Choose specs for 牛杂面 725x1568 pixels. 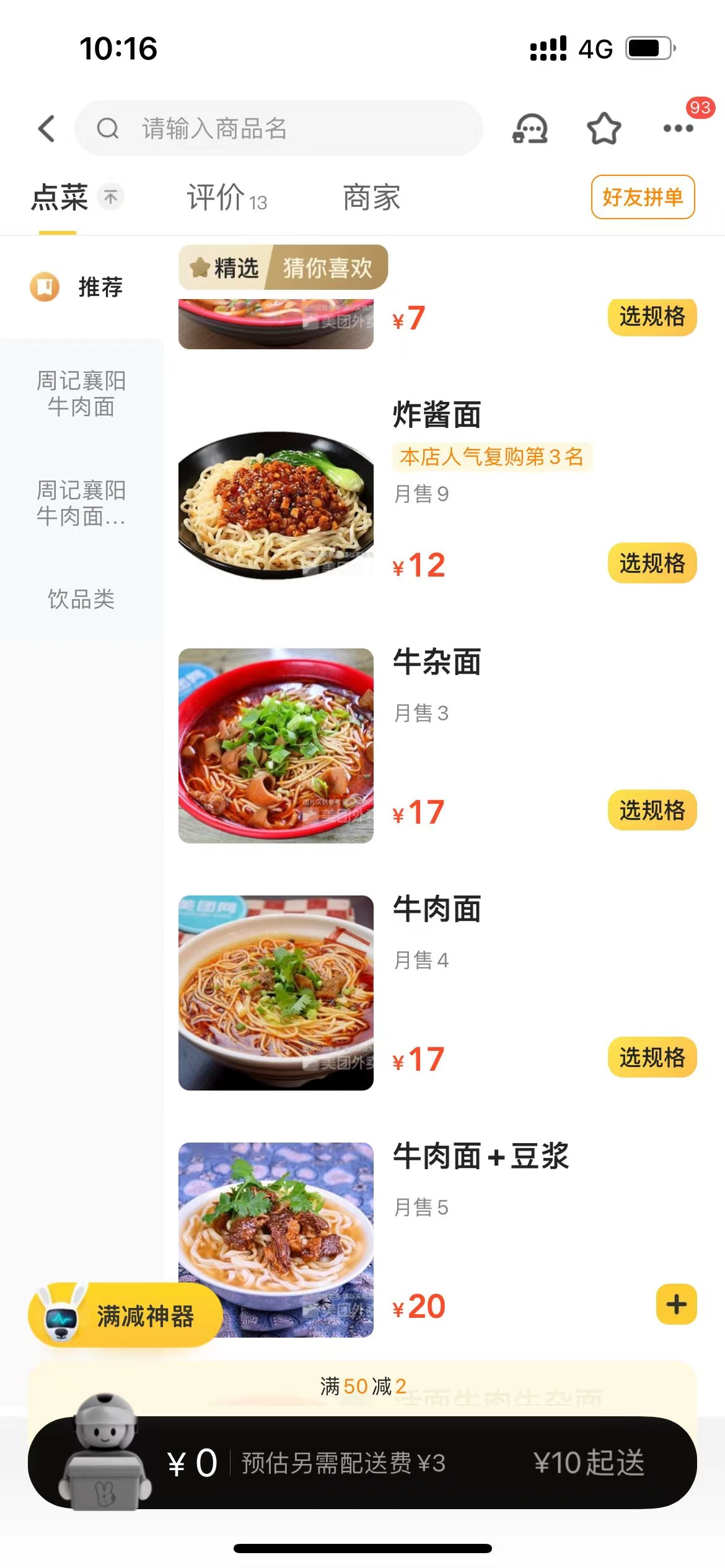(652, 811)
